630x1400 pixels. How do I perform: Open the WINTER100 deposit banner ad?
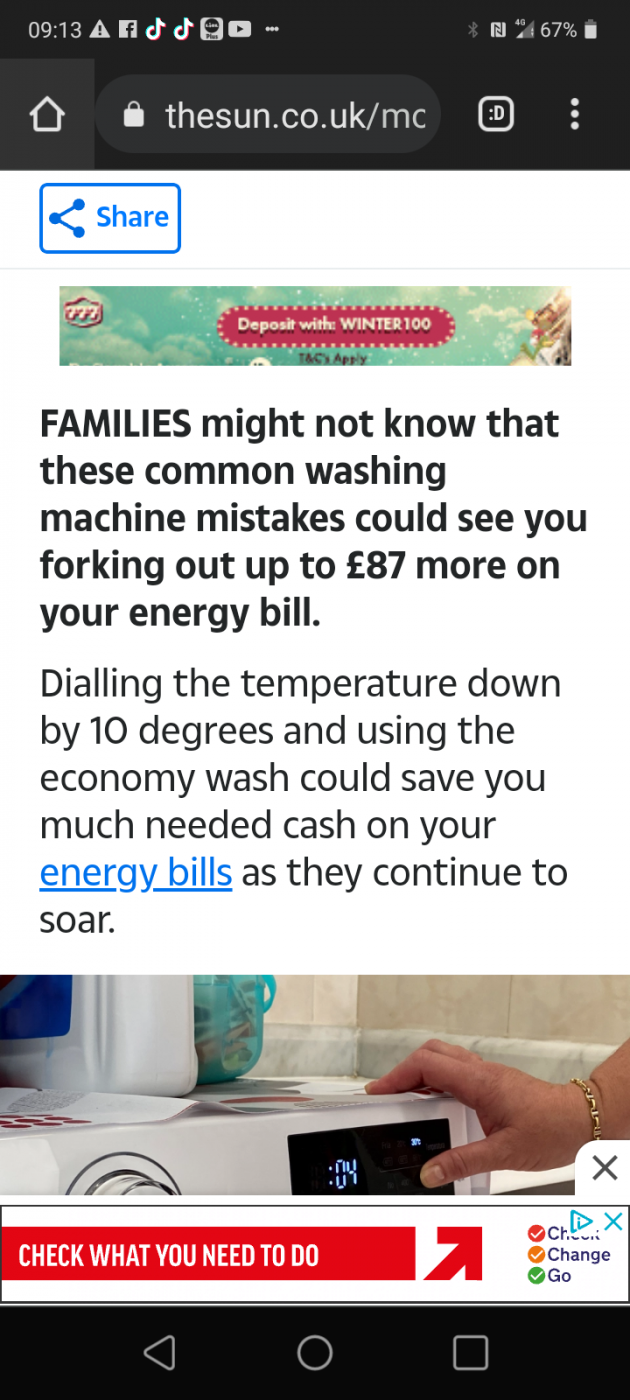click(315, 326)
